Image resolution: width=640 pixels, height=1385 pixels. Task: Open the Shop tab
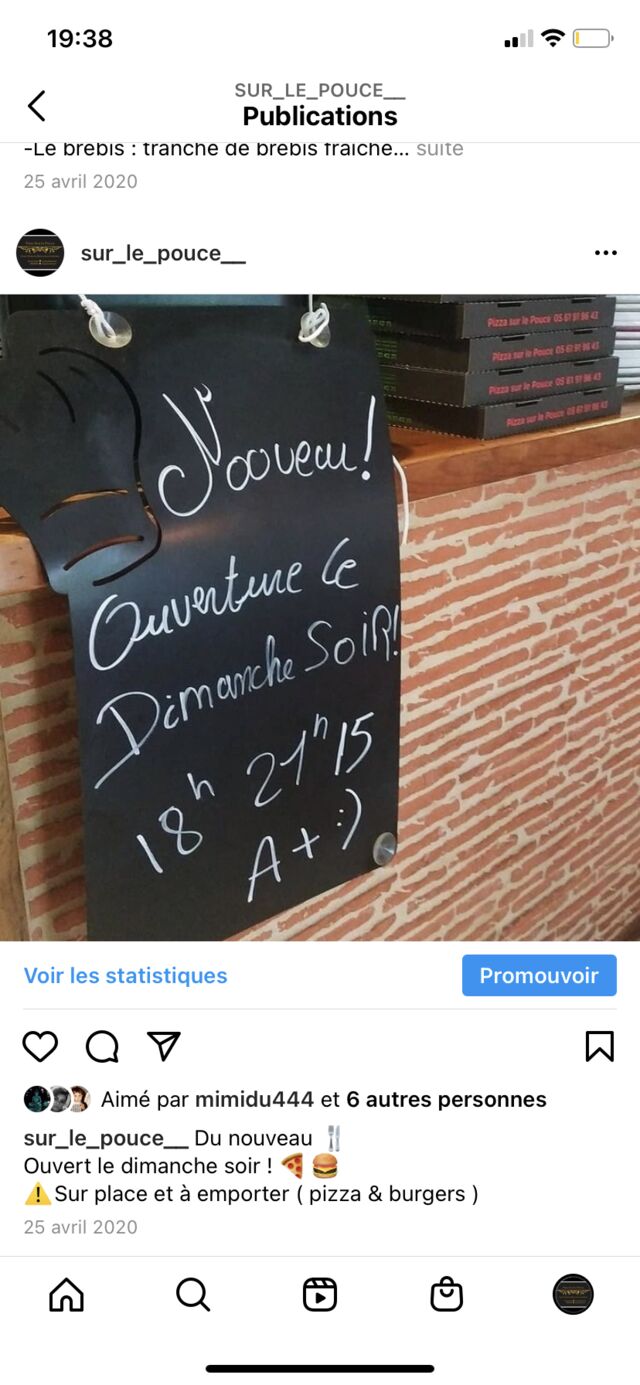[x=447, y=1295]
